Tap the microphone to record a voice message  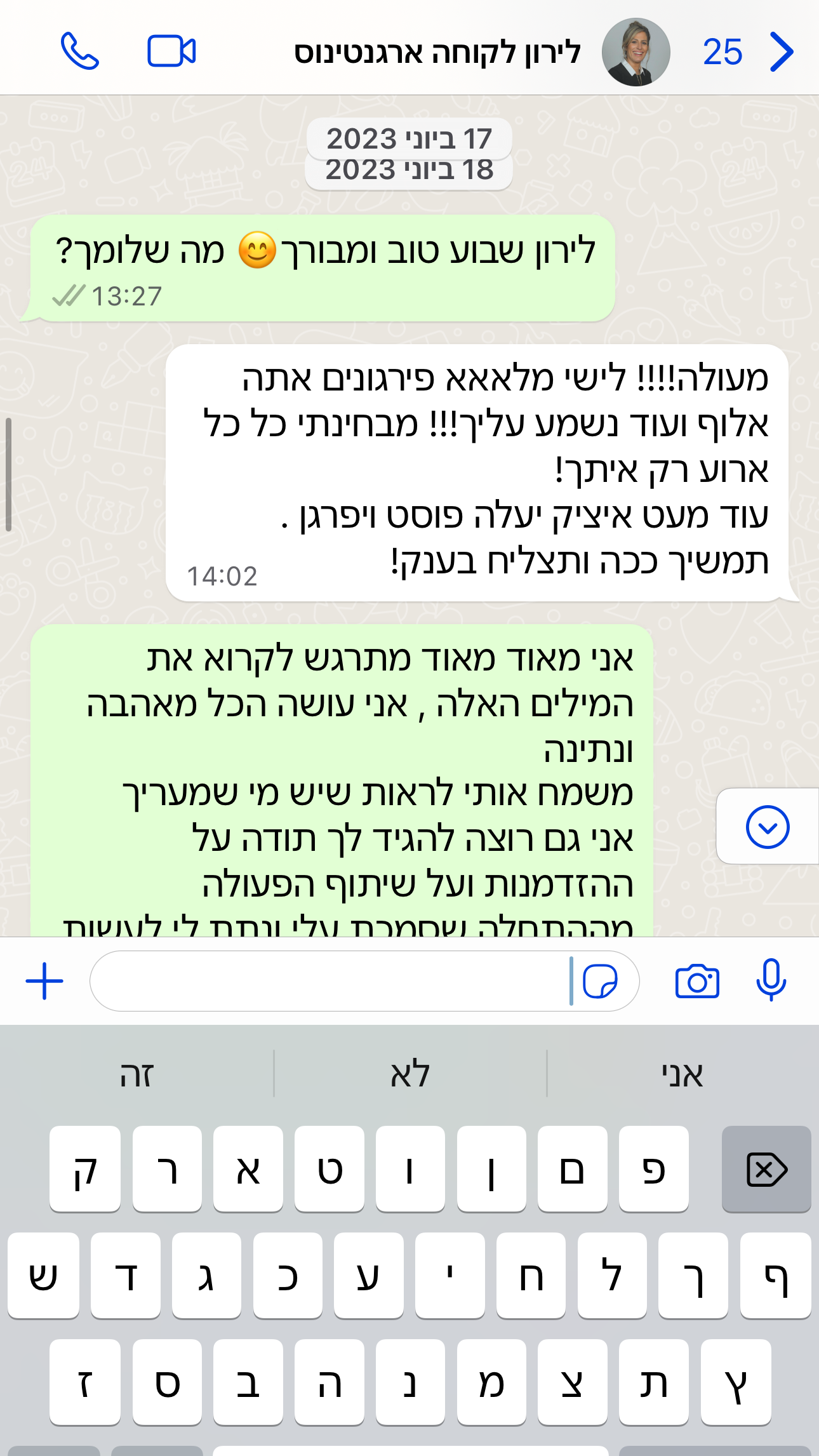[771, 981]
